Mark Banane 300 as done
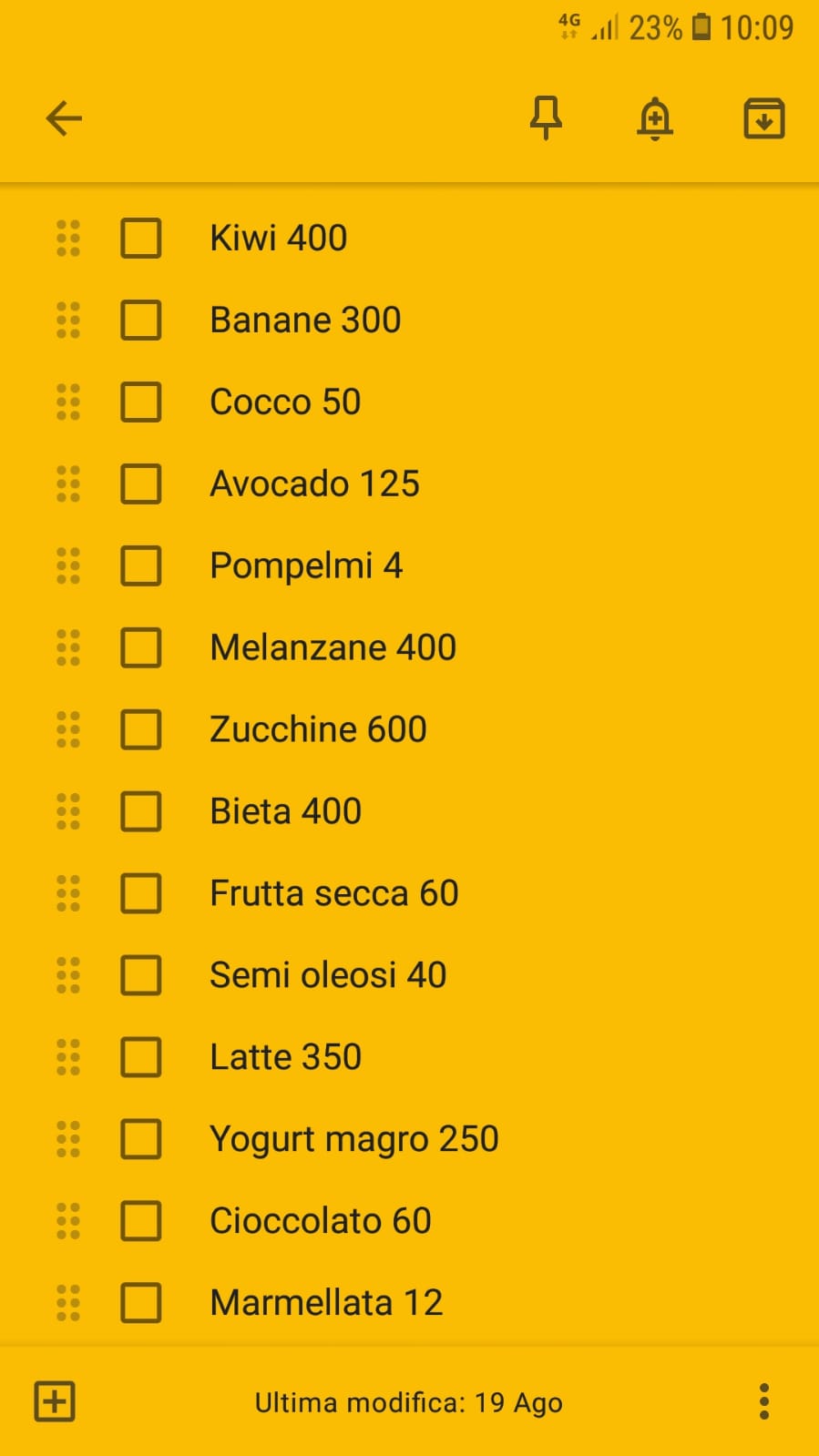 pos(141,321)
